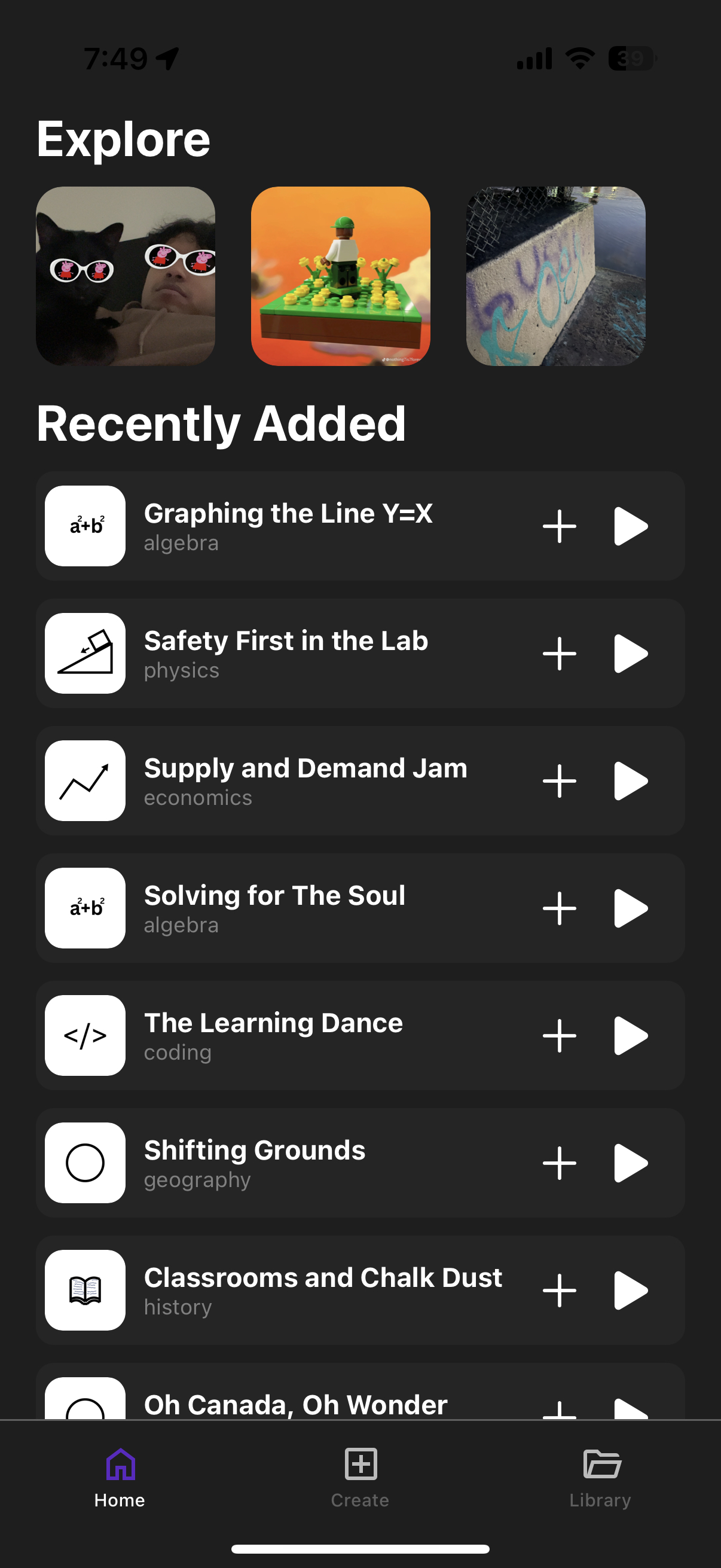Play Shifting Grounds

(630, 1163)
